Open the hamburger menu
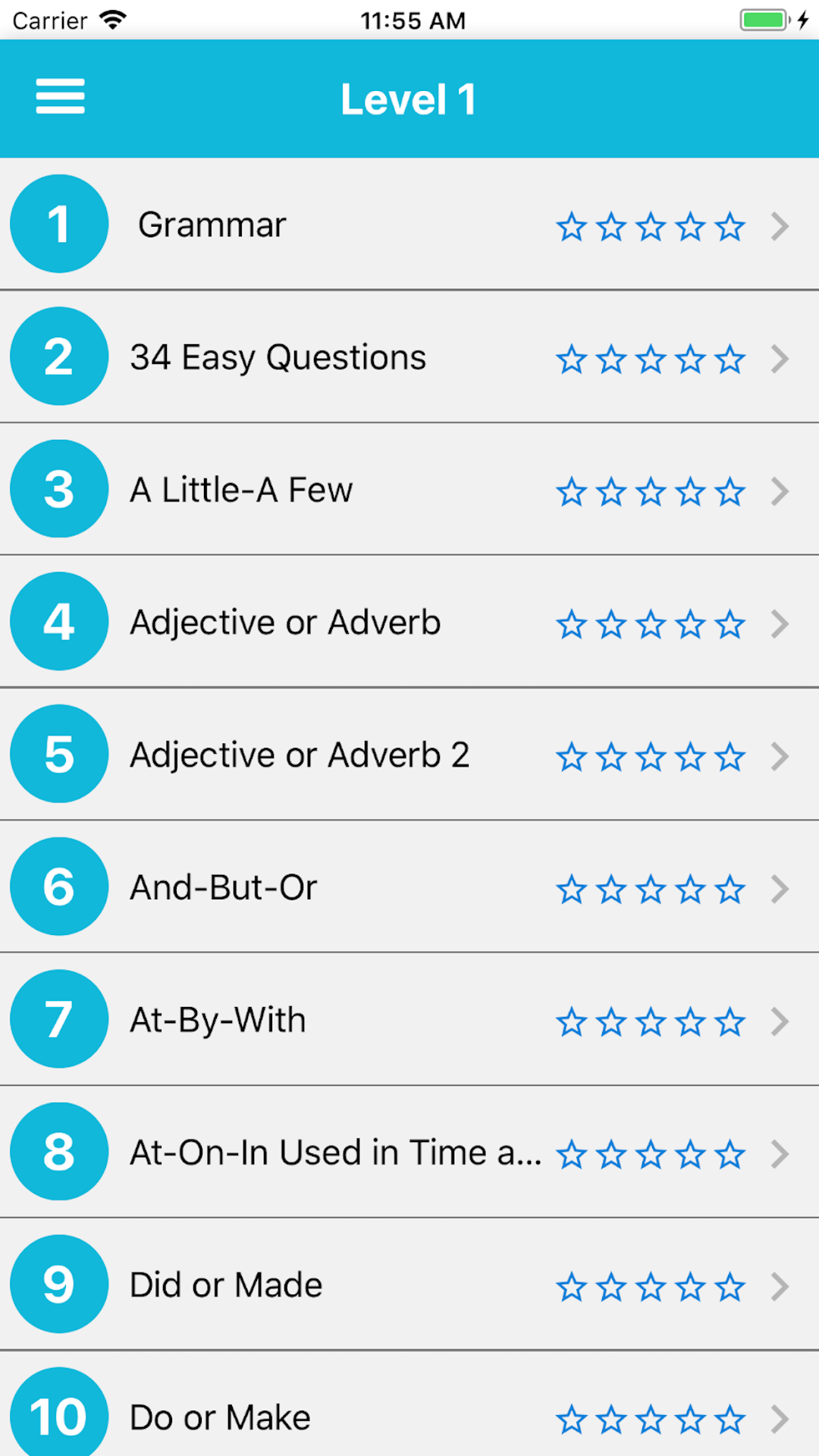The width and height of the screenshot is (819, 1456). (x=60, y=96)
